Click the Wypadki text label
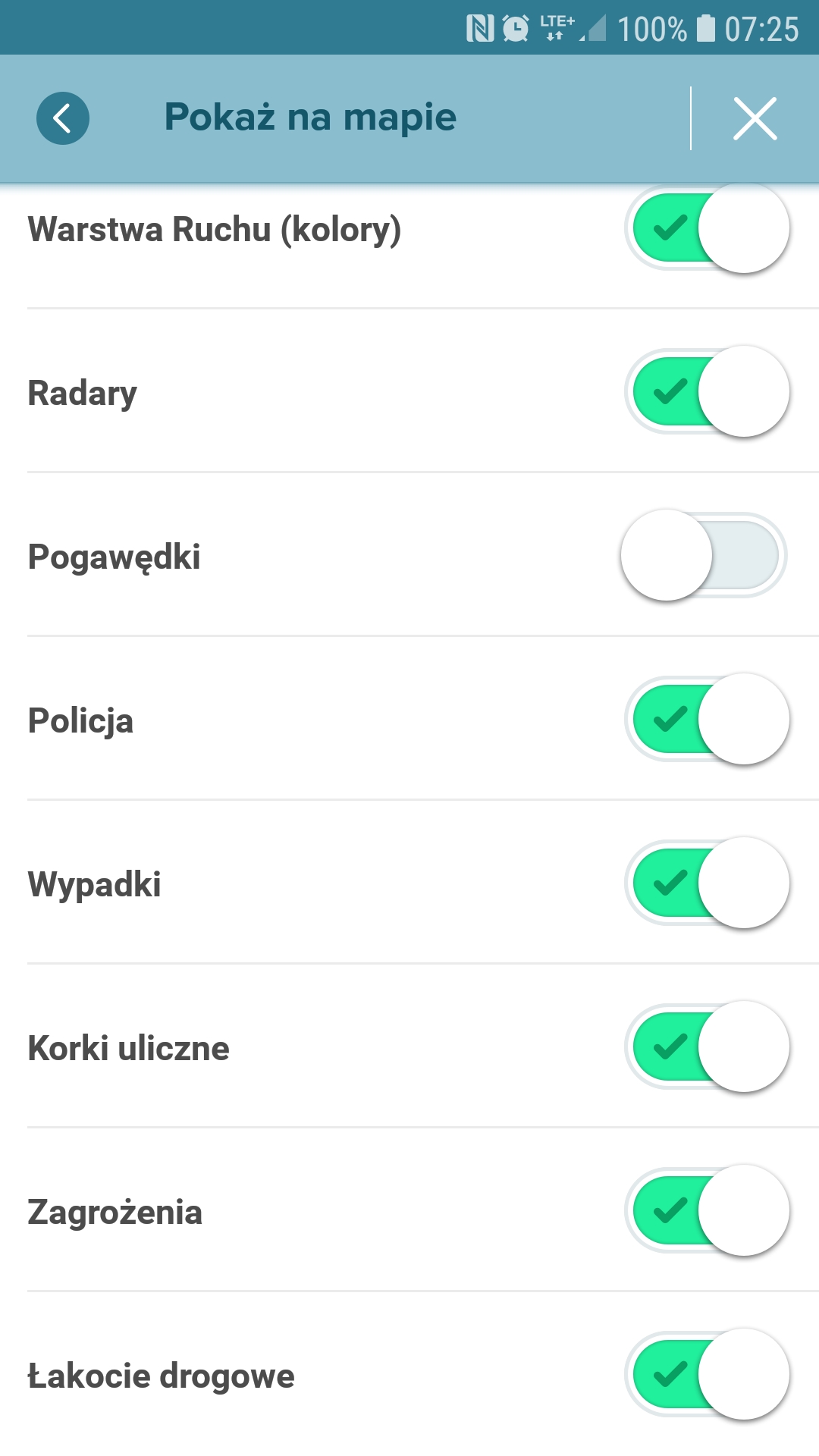The height and width of the screenshot is (1456, 819). pos(93,884)
